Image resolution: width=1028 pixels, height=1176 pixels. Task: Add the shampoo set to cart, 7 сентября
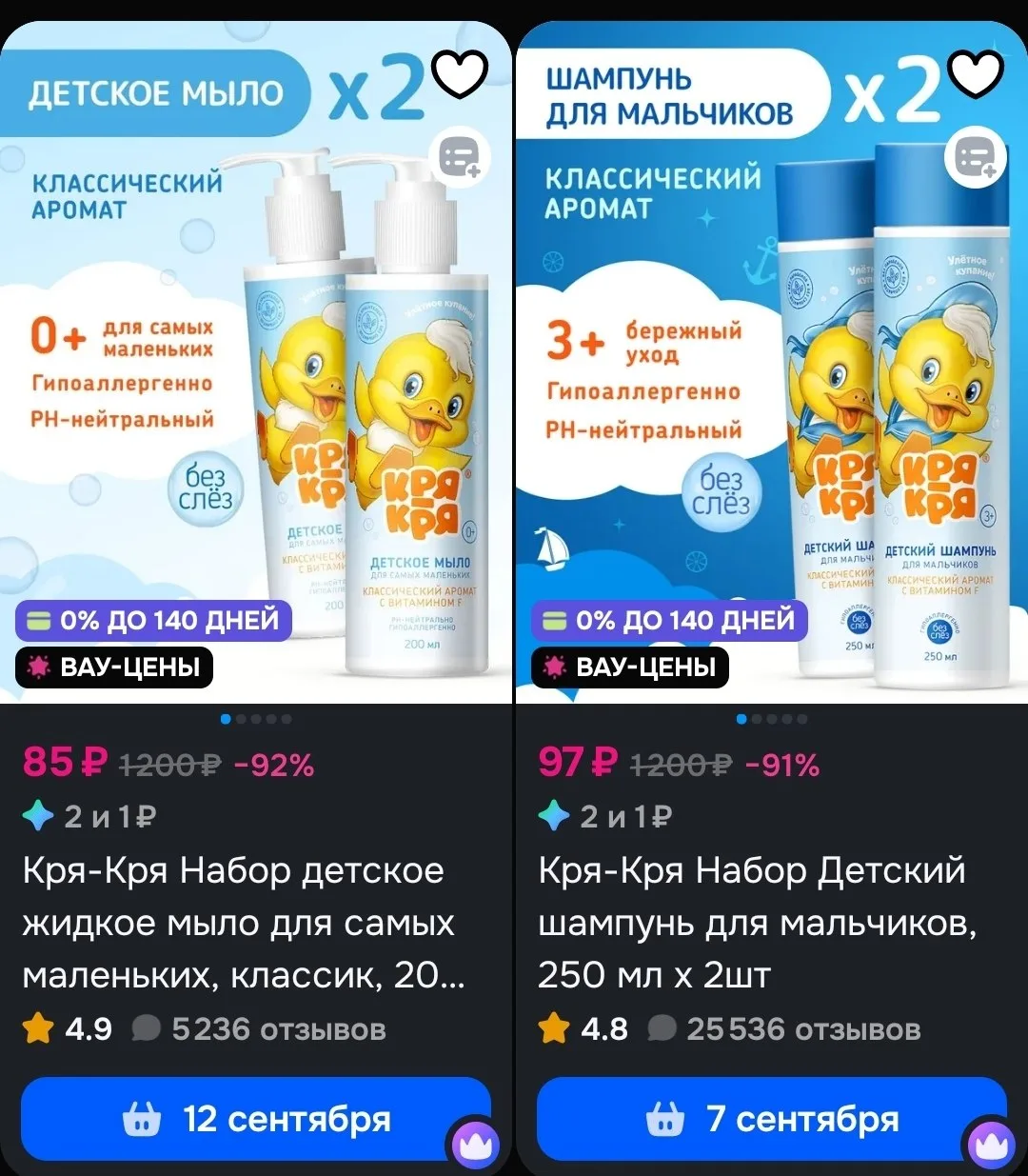pos(772,1119)
